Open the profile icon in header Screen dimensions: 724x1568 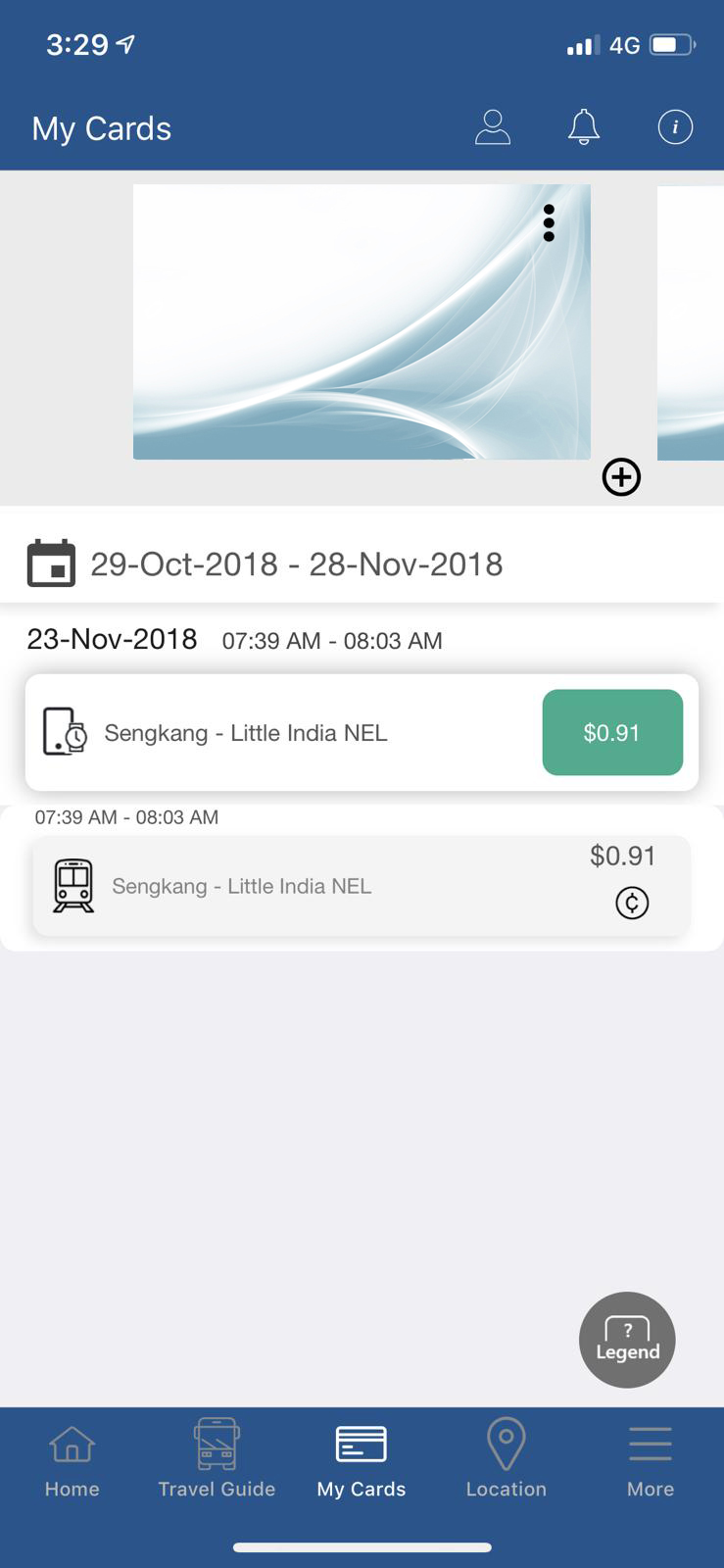coord(492,127)
